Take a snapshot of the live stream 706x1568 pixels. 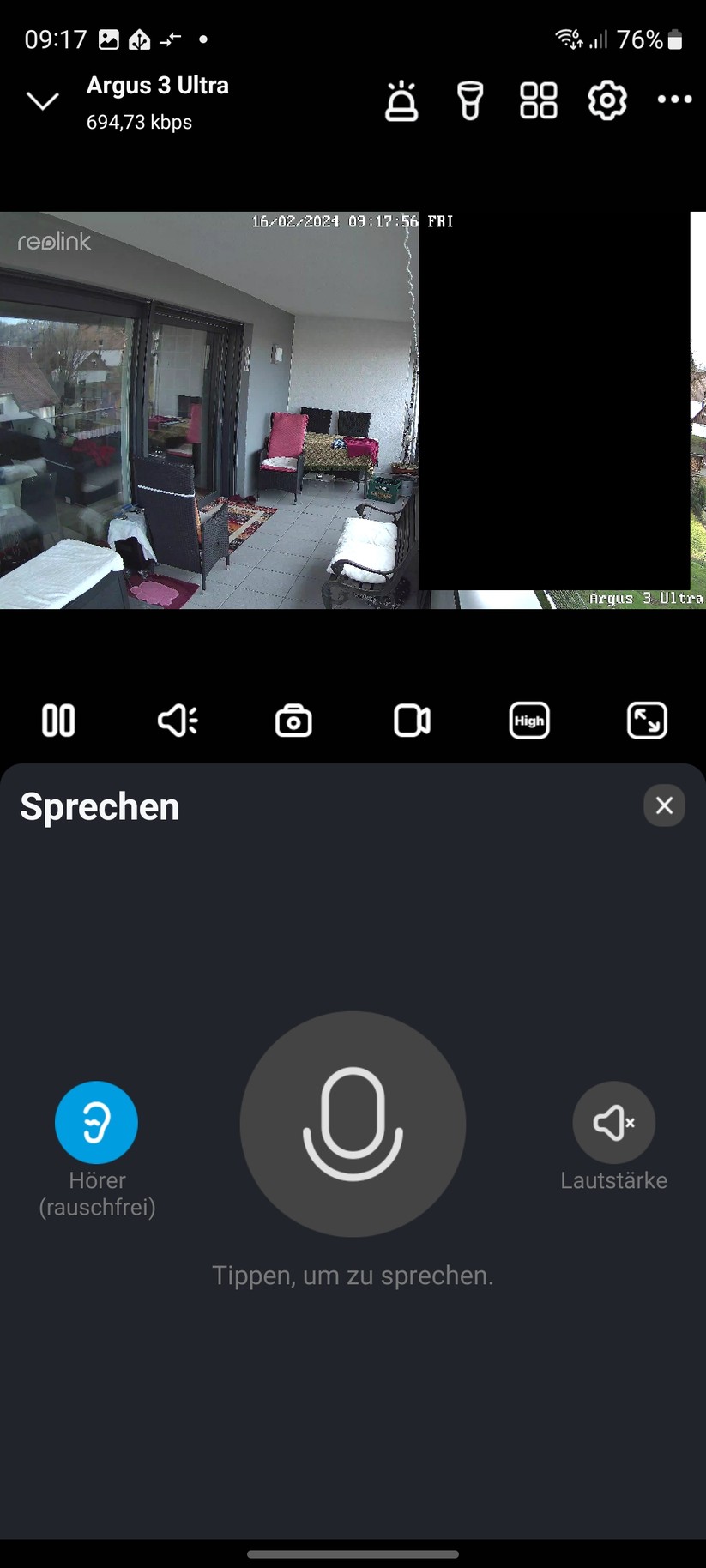pyautogui.click(x=293, y=721)
